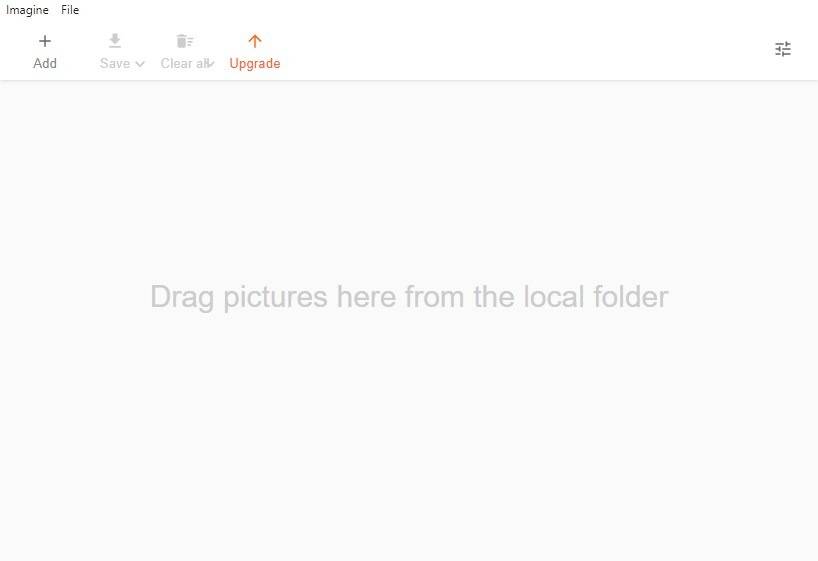
Task: Select Clear all in the toolbar
Action: coord(186,53)
